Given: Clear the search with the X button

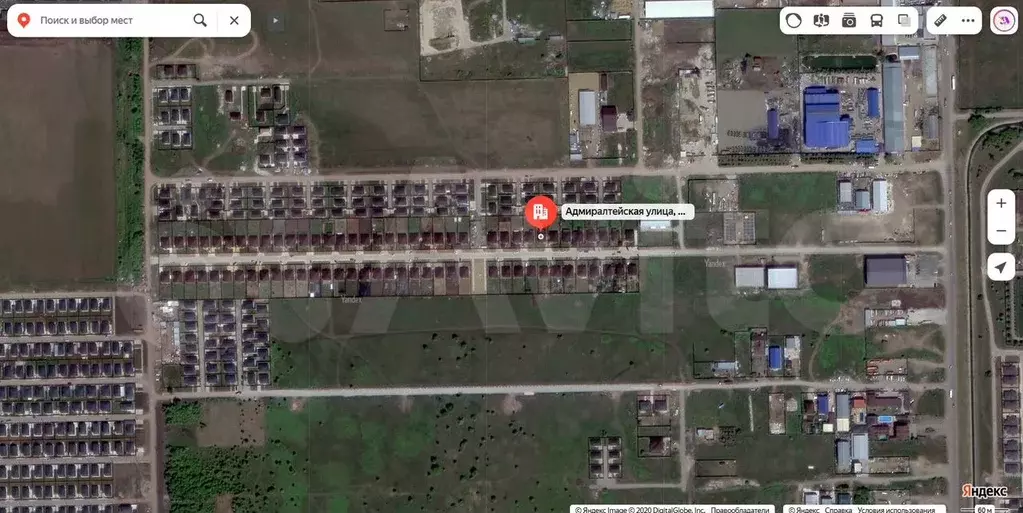Looking at the screenshot, I should tap(234, 20).
